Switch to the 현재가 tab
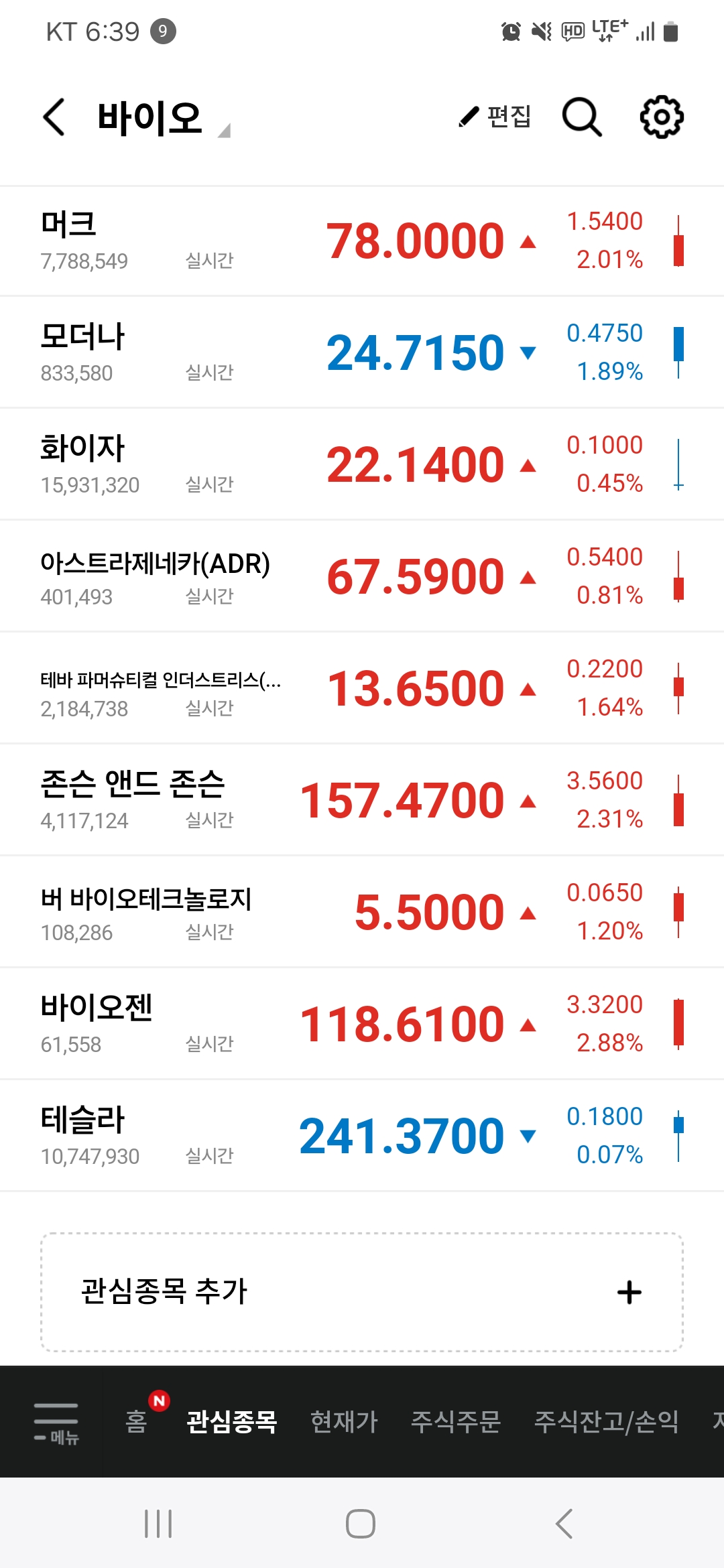Viewport: 724px width, 1568px height. tap(344, 1421)
